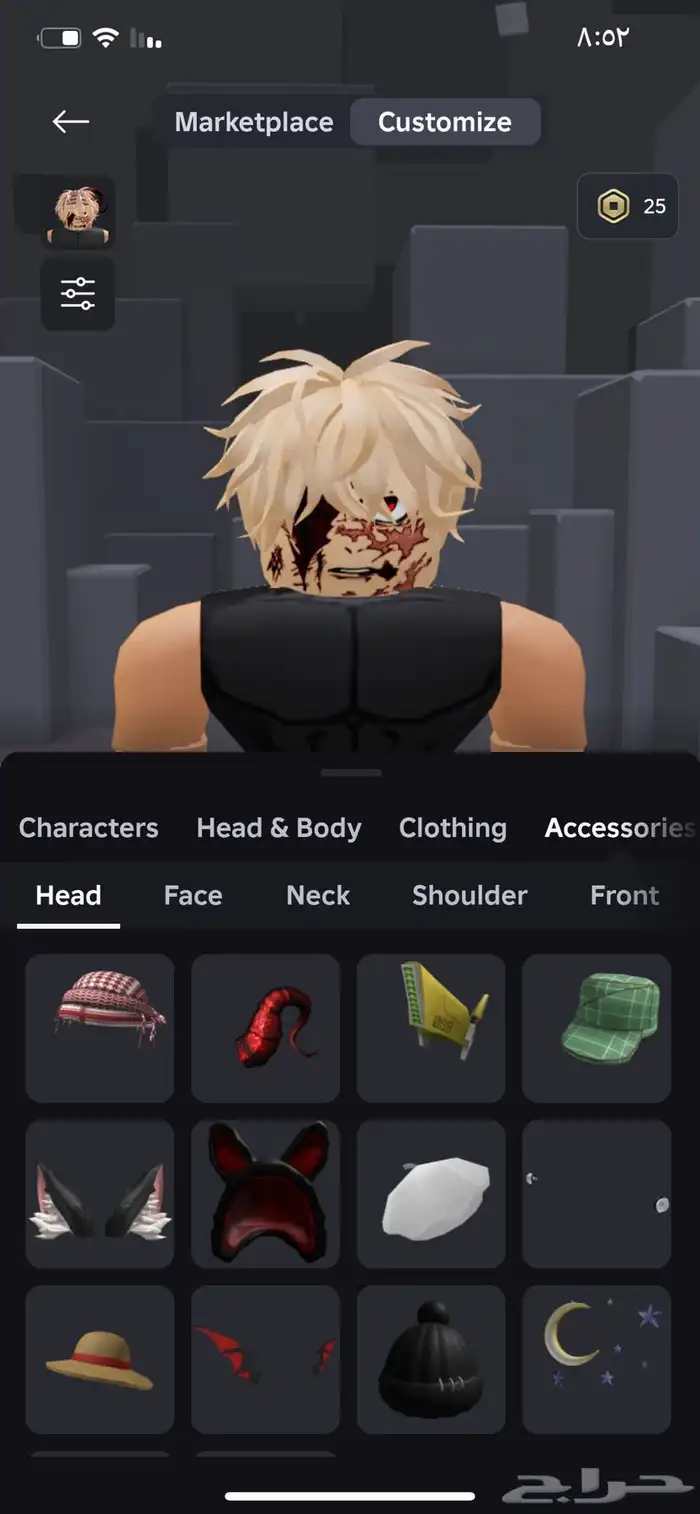Go back using the arrow icon
This screenshot has width=700, height=1514.
(x=71, y=122)
